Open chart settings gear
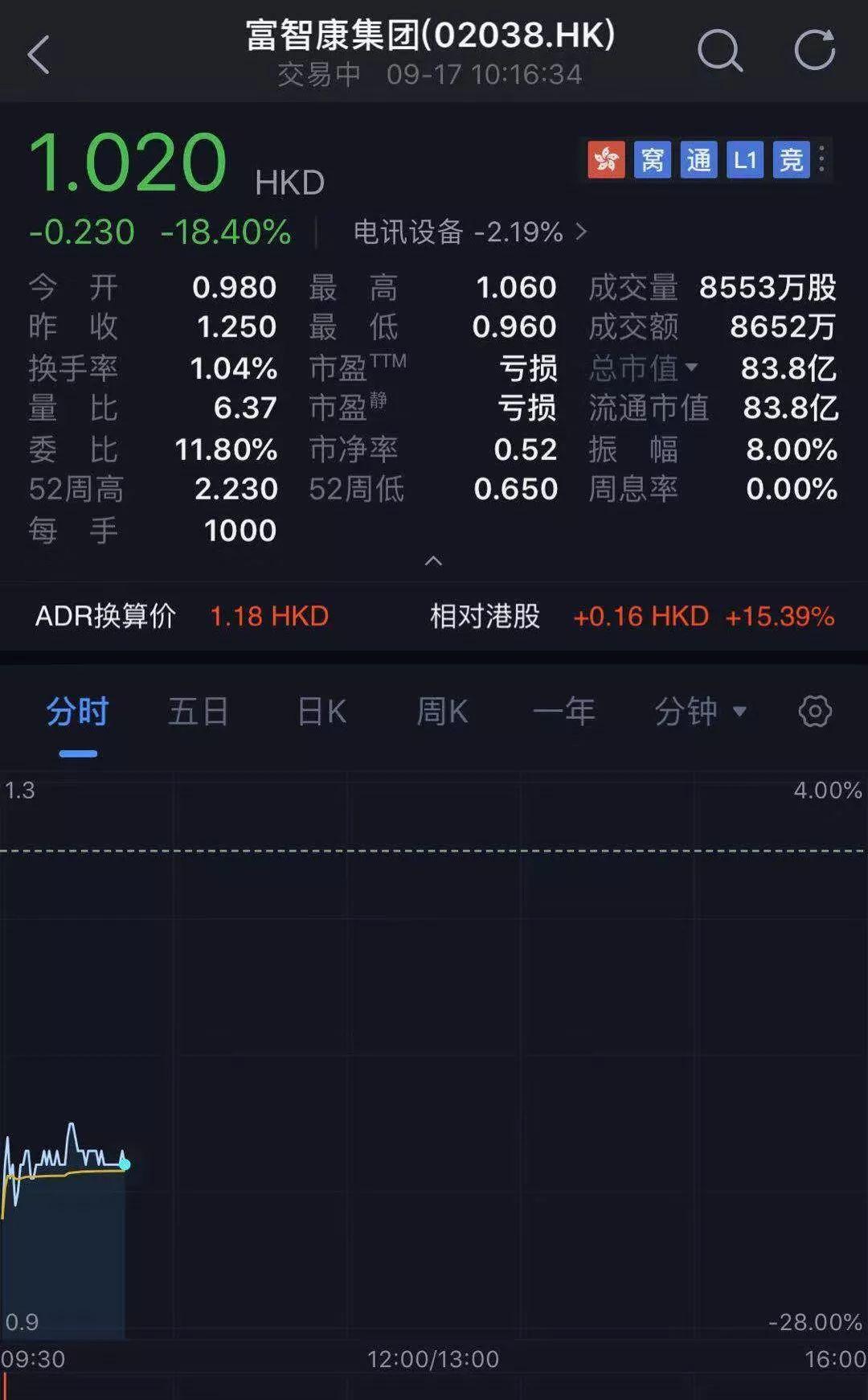This screenshot has height=1400, width=868. [x=815, y=712]
